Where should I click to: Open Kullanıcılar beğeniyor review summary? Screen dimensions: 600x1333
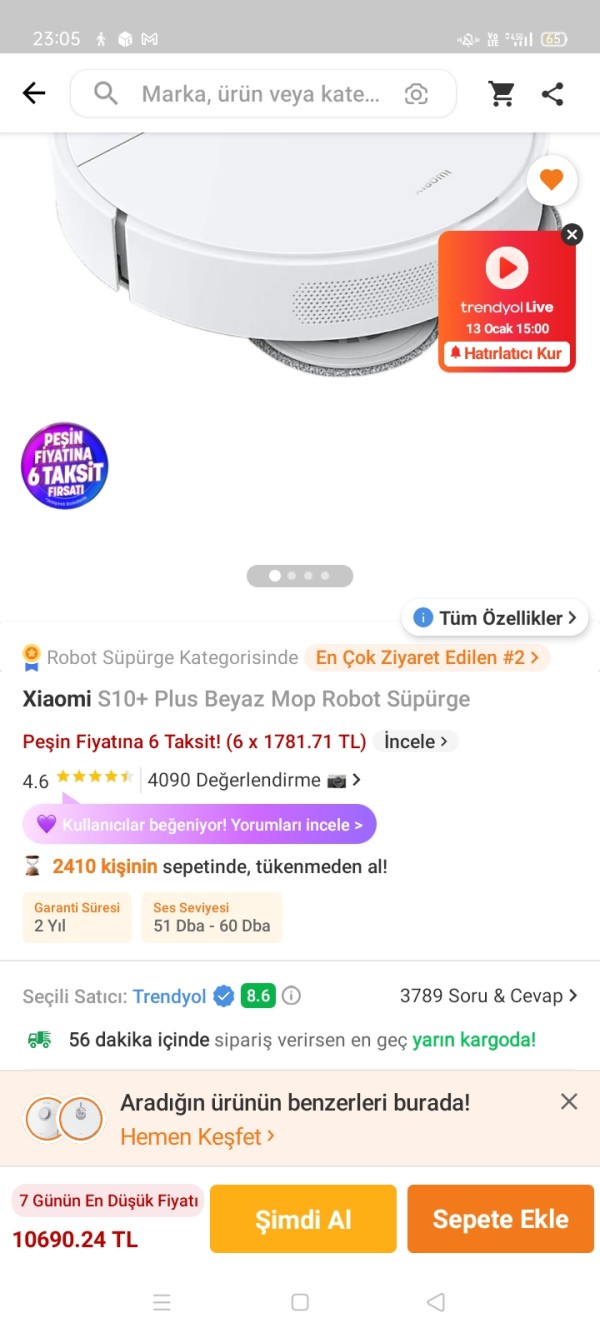pos(200,825)
